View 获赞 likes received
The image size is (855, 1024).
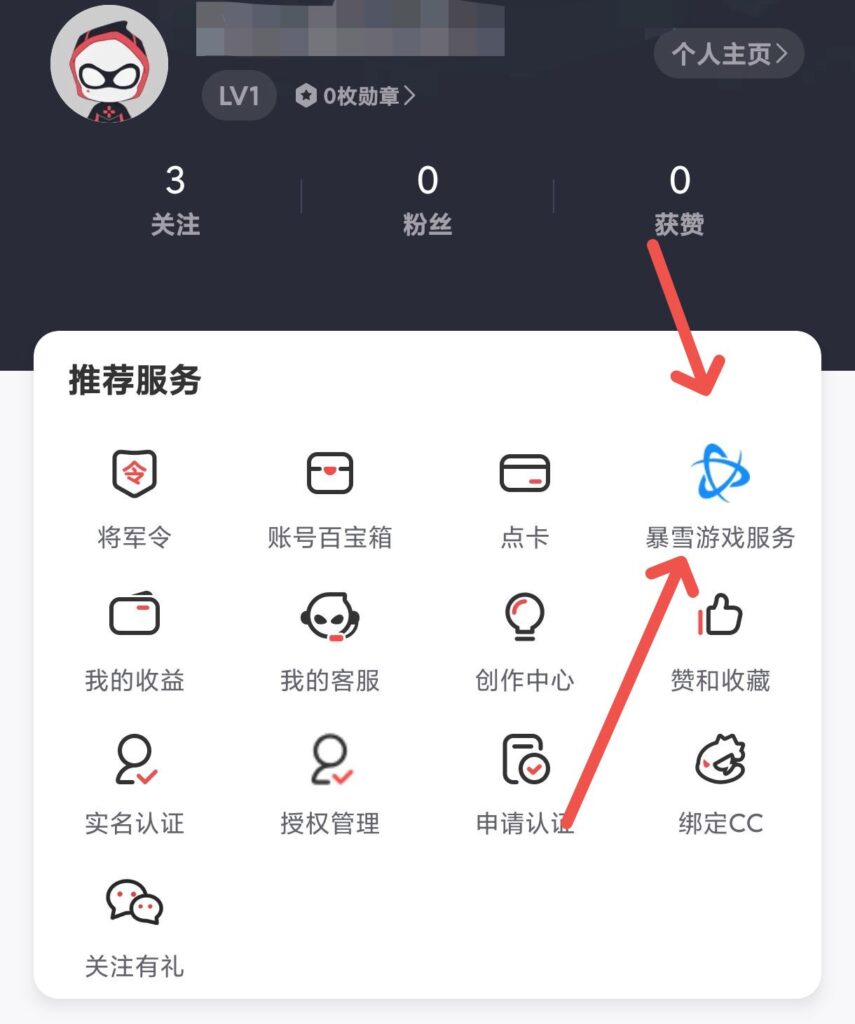click(x=679, y=201)
